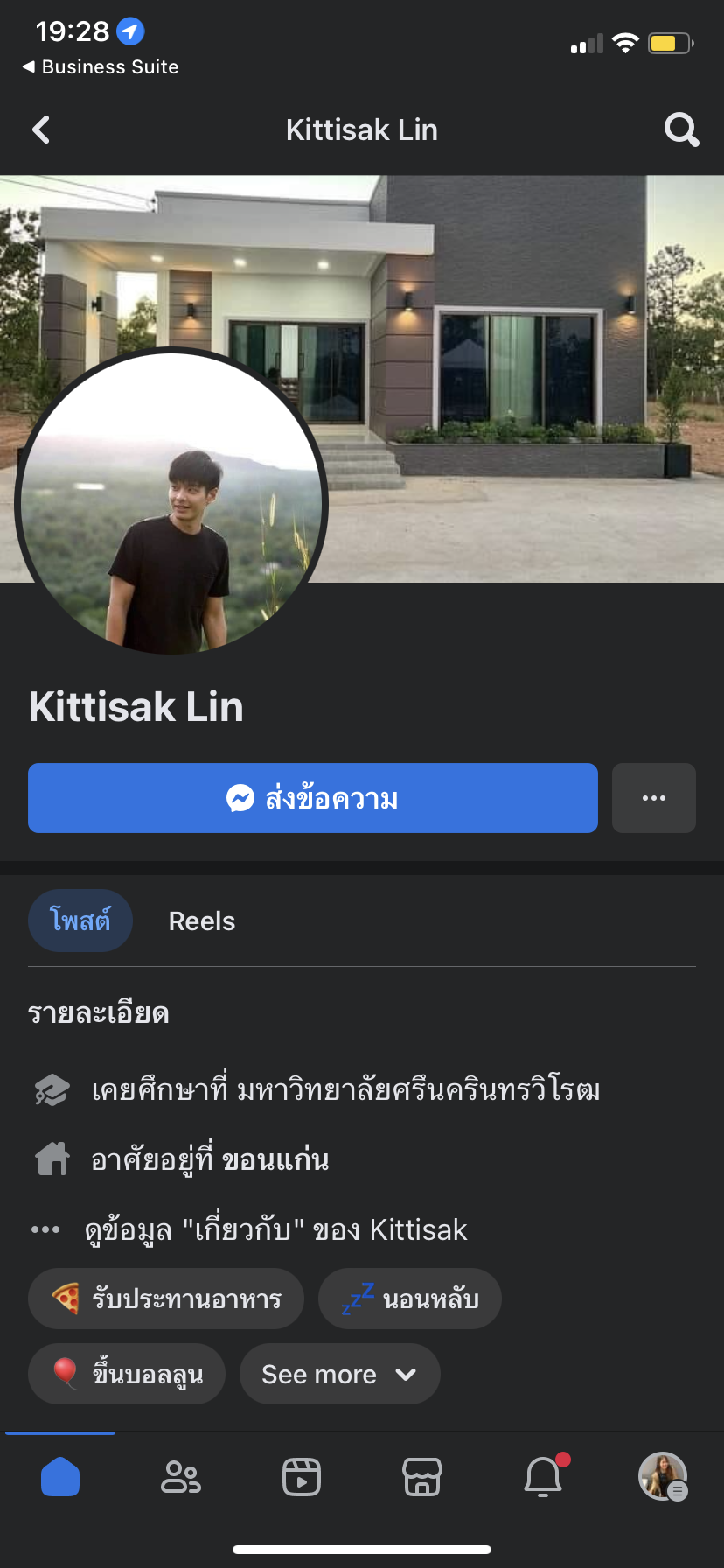Open the video reels tab in bottom bar
The image size is (724, 1568).
302,1477
